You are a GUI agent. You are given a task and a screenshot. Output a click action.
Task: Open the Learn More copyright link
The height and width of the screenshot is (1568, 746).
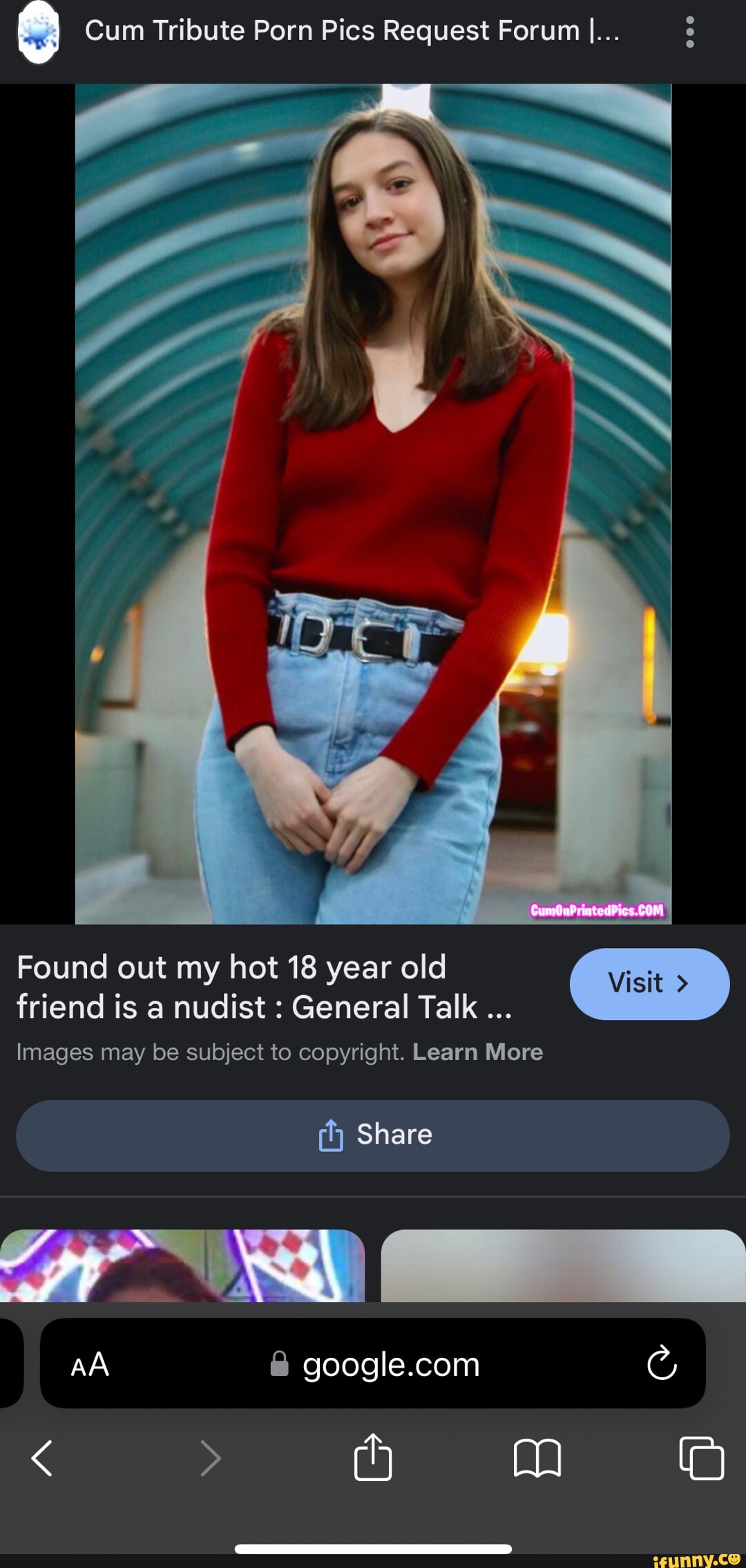tap(477, 1052)
